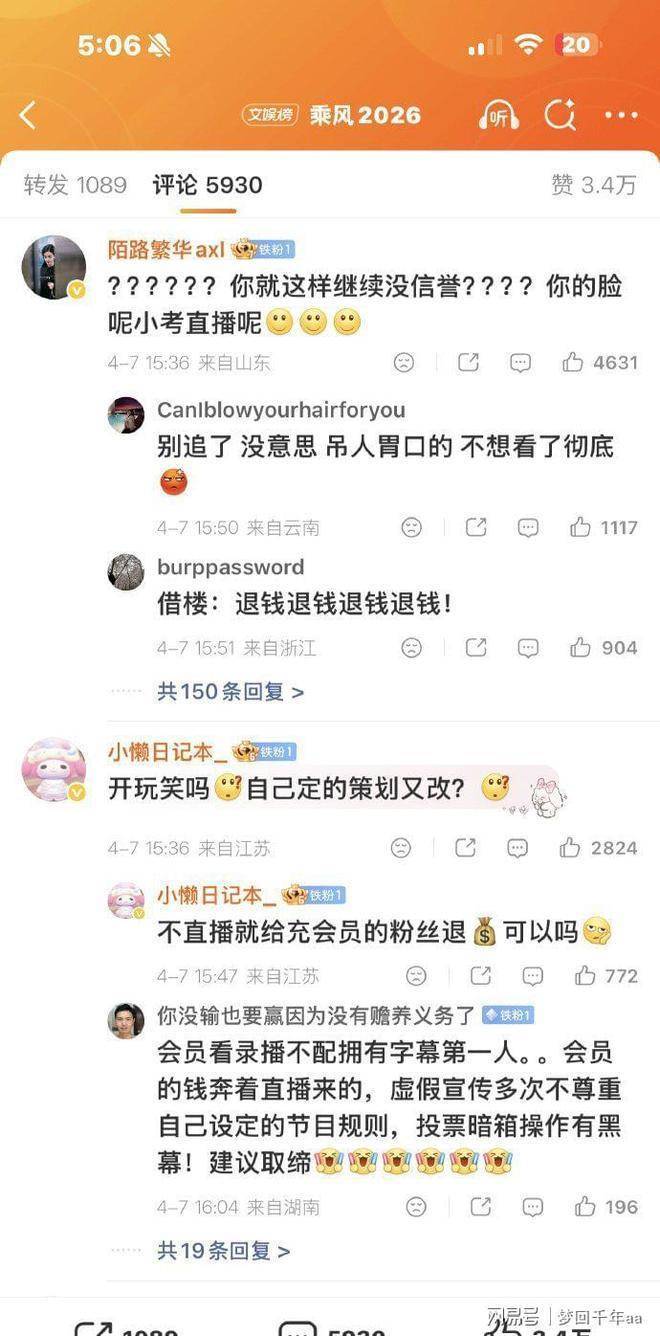Viewport: 660px width, 1336px height.
Task: Like 小懒日记本_'s comment with 2824 likes
Action: click(598, 848)
